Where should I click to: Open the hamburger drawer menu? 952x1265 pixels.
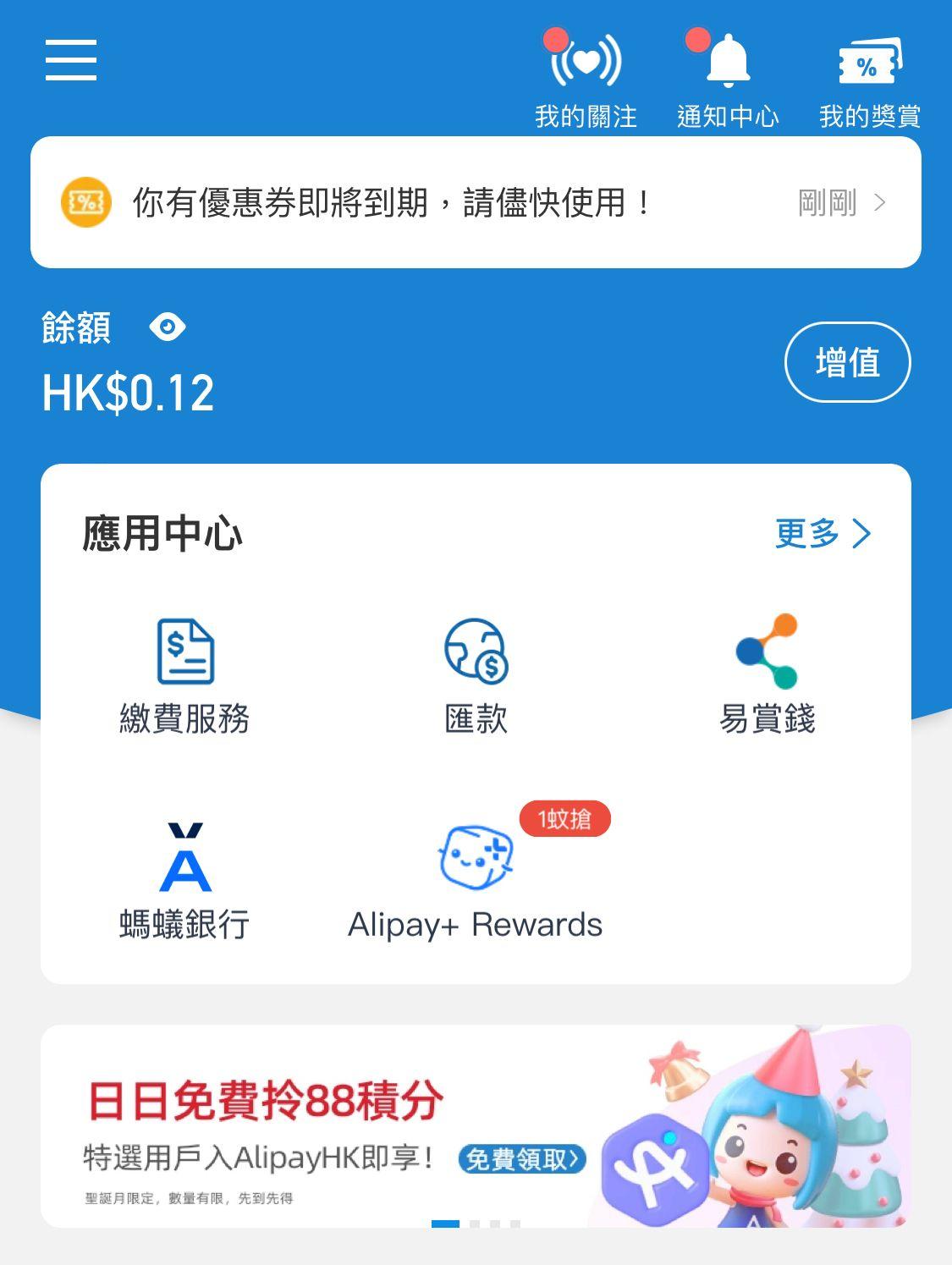pos(71,60)
